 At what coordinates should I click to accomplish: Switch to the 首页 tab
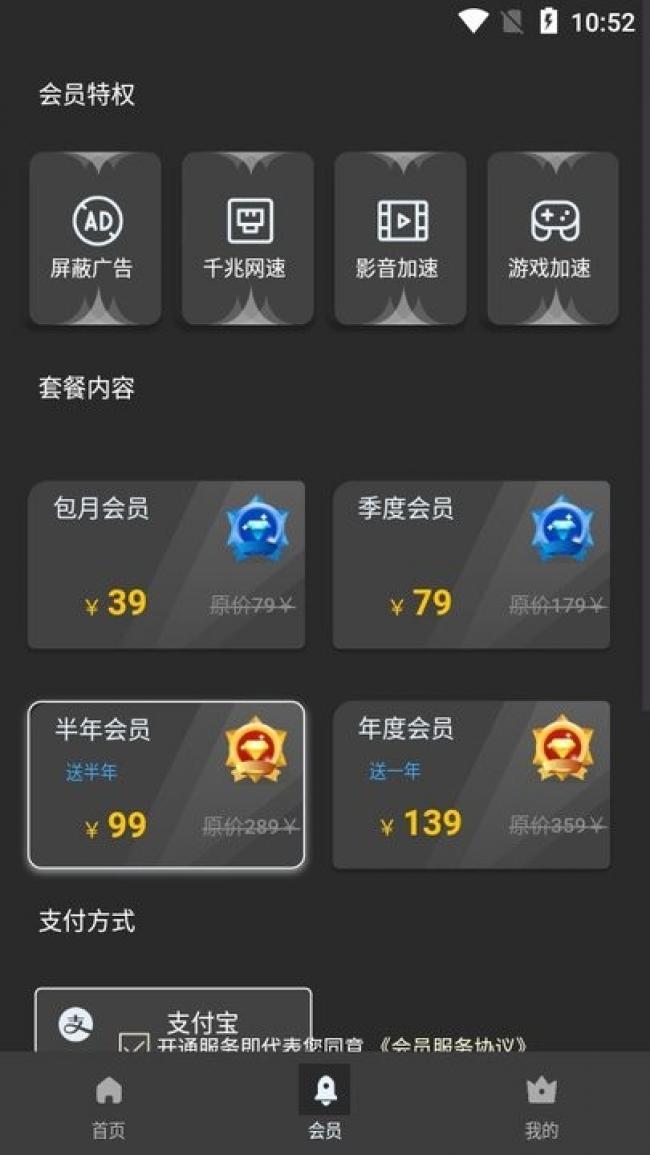coord(108,1105)
